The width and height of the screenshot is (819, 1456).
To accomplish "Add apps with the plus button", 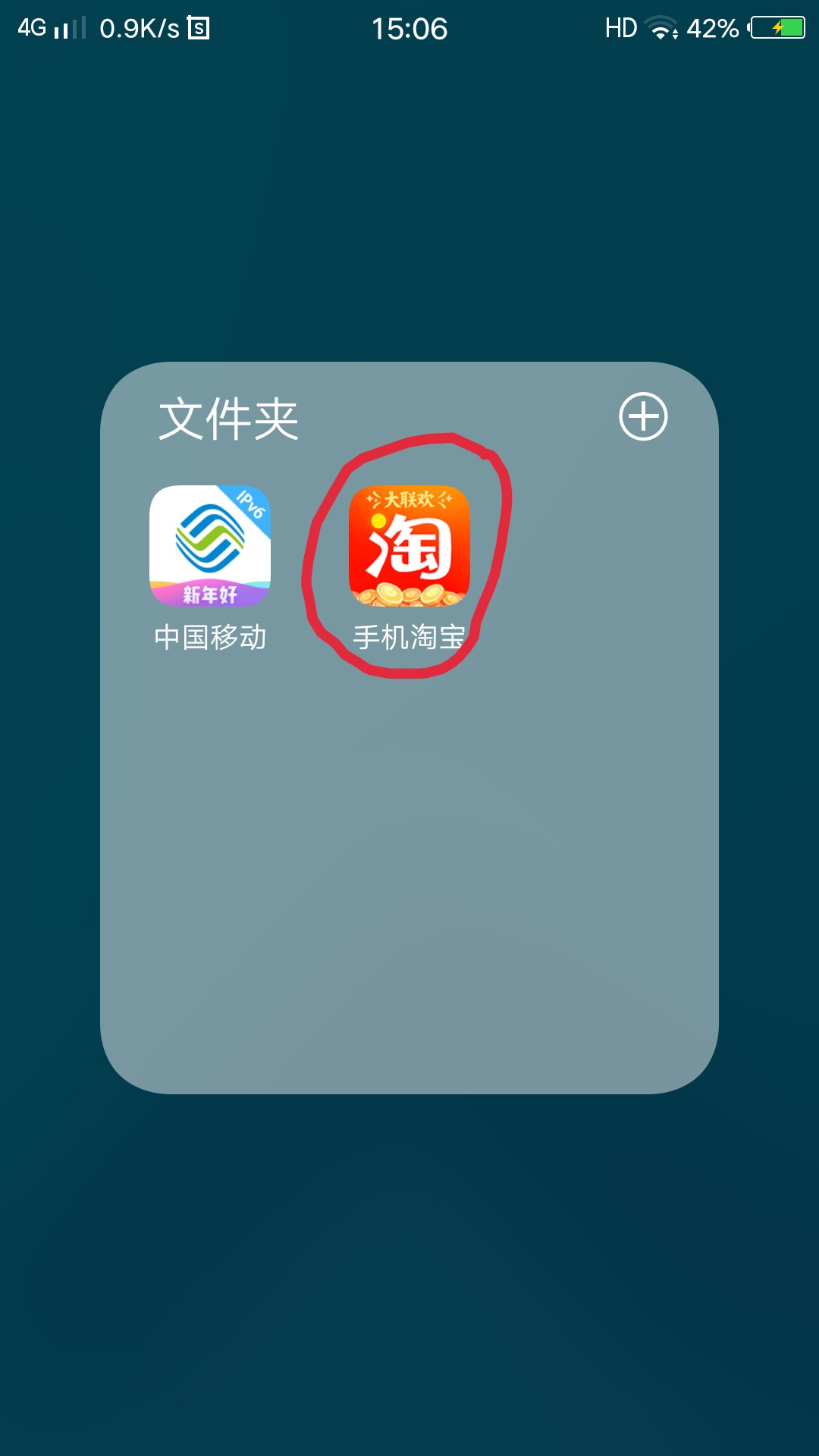I will 643,416.
